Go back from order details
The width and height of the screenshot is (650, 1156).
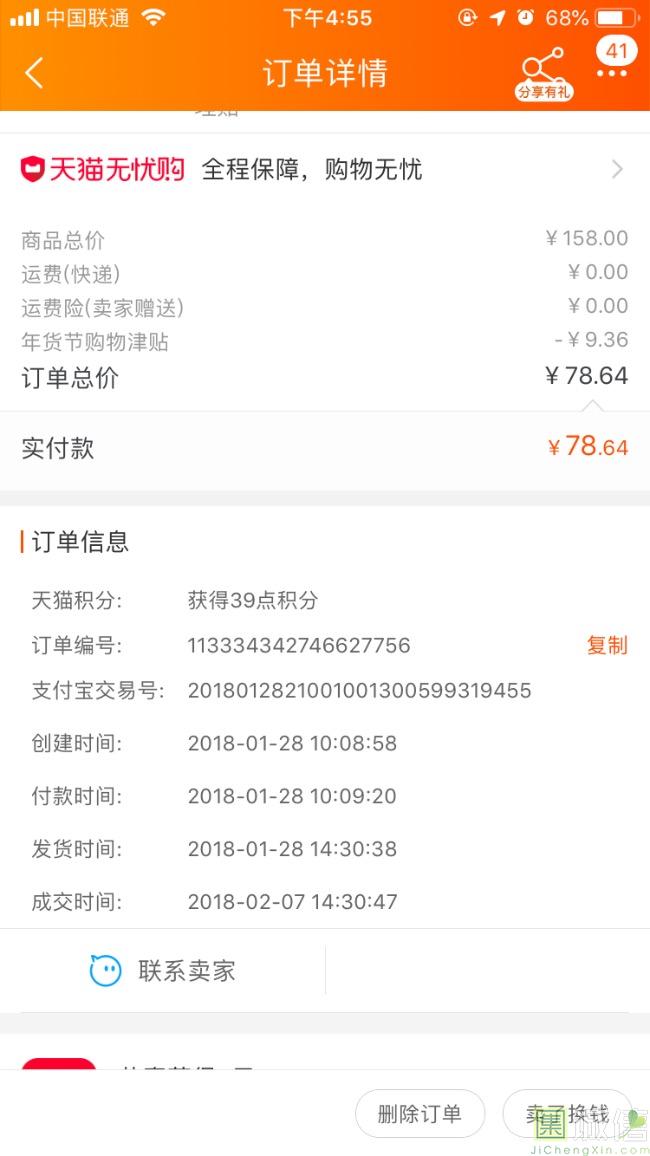(34, 73)
